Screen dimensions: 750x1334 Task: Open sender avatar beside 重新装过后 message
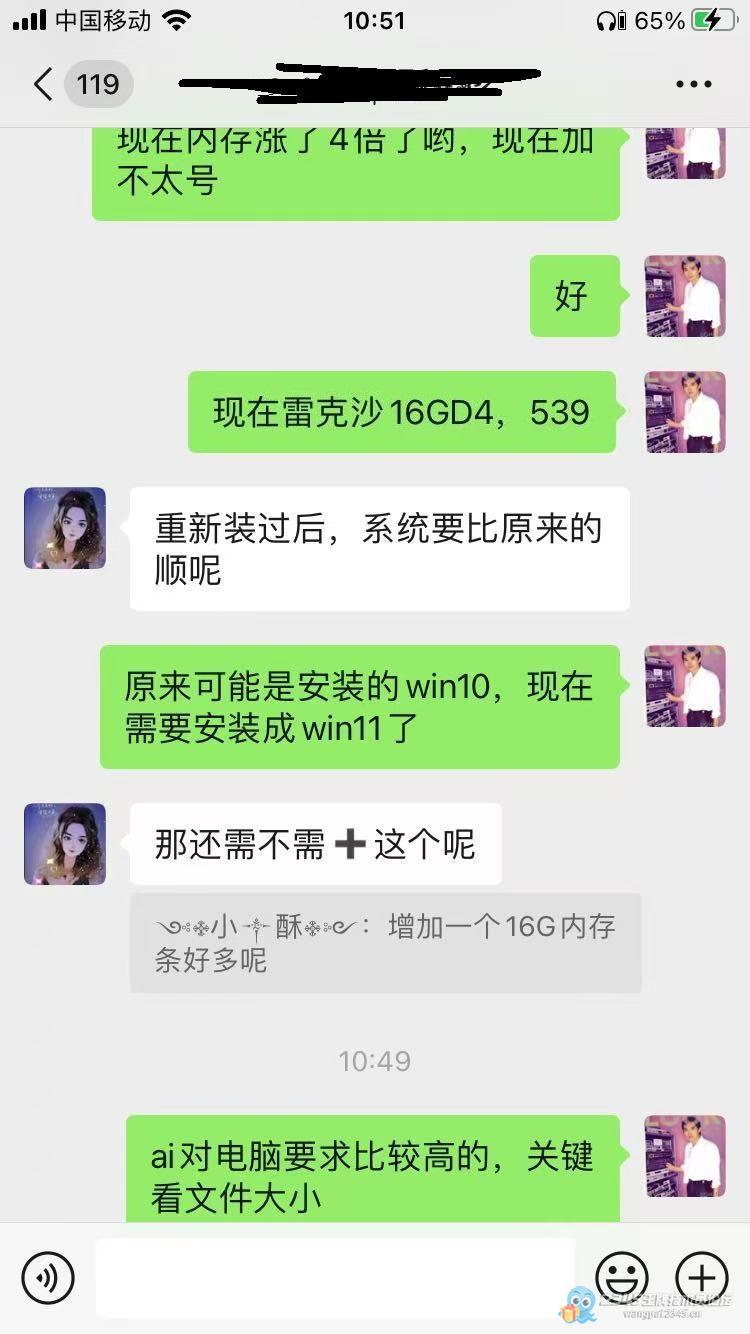coord(65,528)
